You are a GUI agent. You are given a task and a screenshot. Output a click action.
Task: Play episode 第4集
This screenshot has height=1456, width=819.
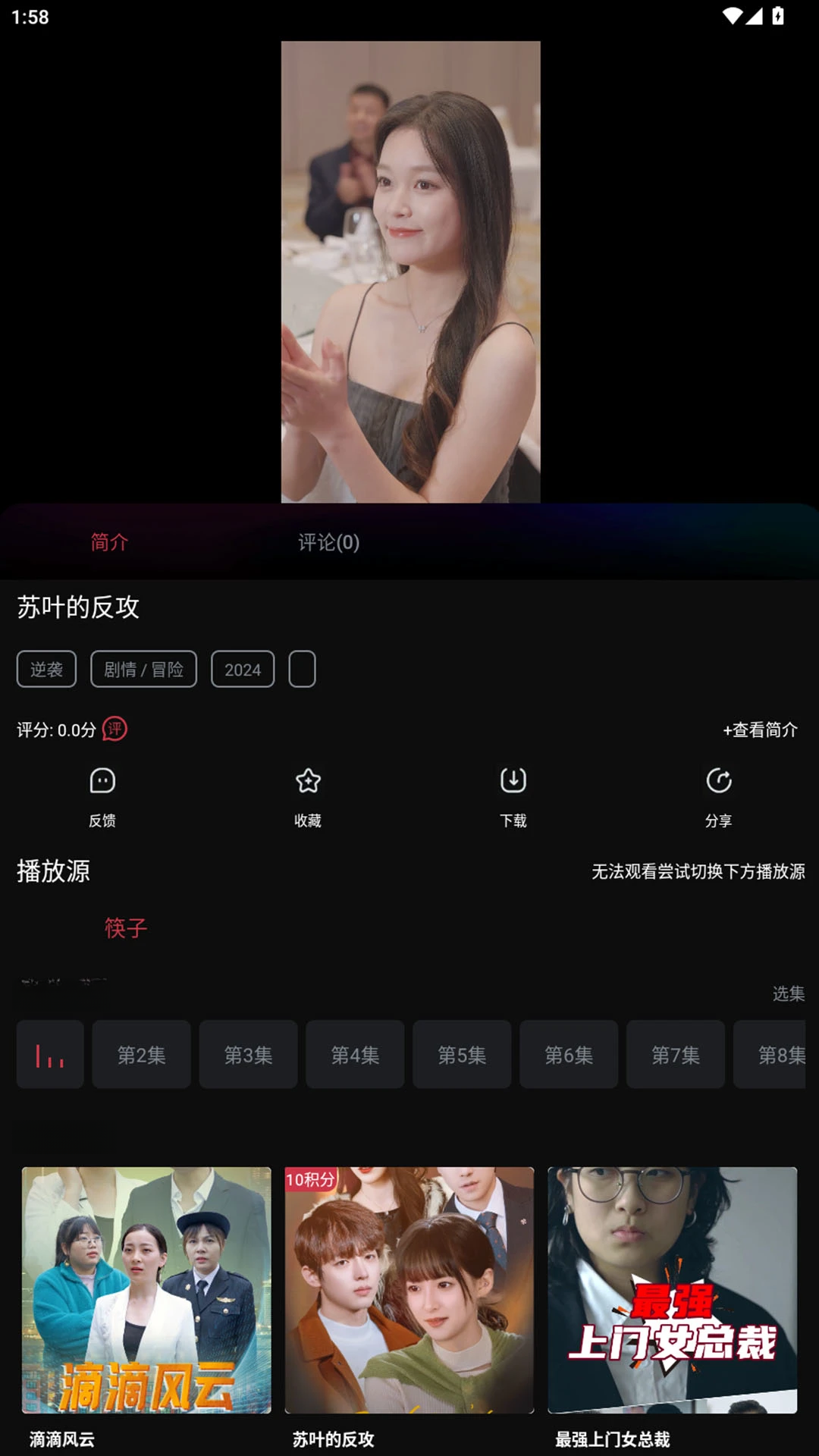click(x=355, y=1054)
